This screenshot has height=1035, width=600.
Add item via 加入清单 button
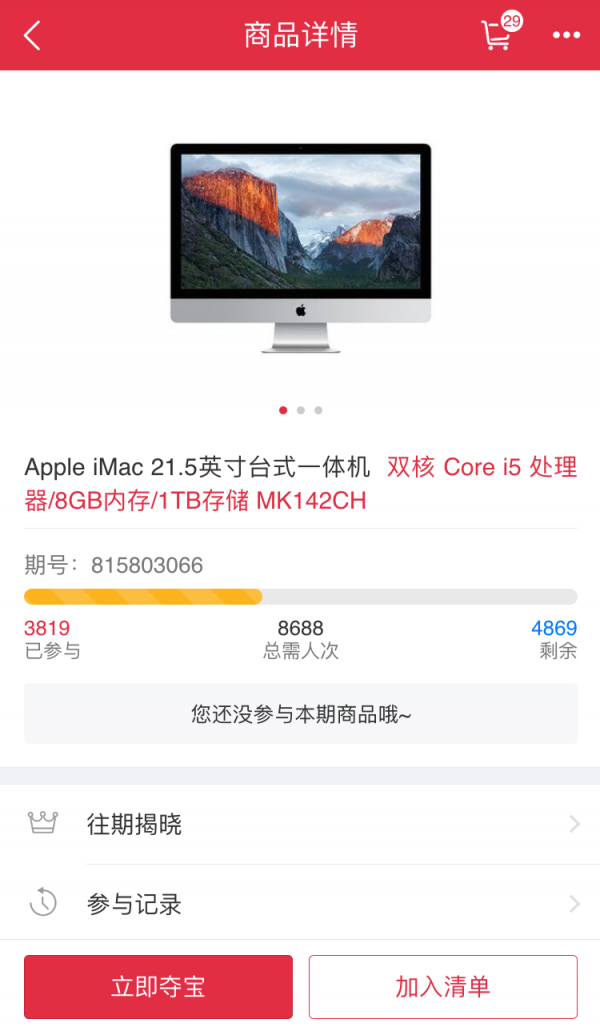[443, 987]
